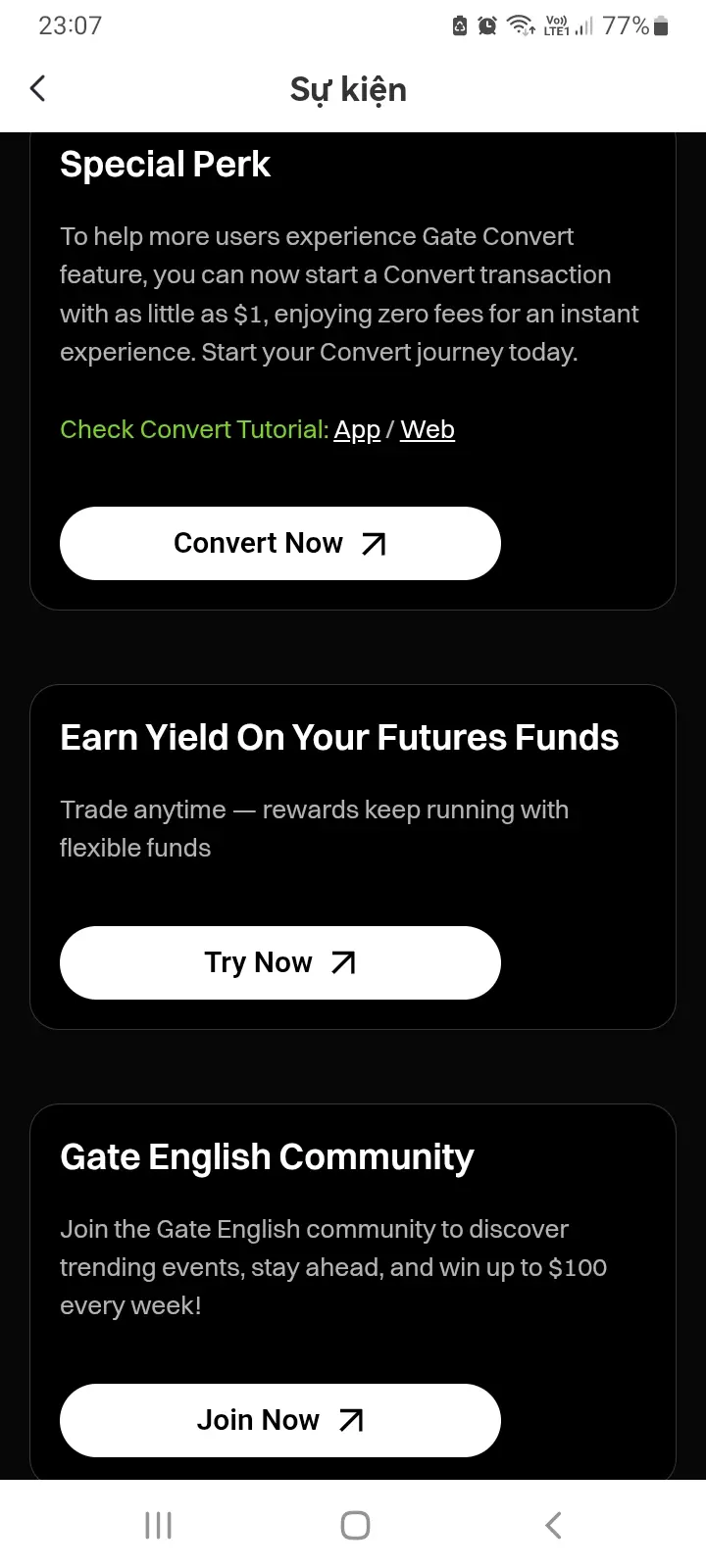706x1568 pixels.
Task: Open recent apps from navigation bar
Action: pyautogui.click(x=158, y=1525)
